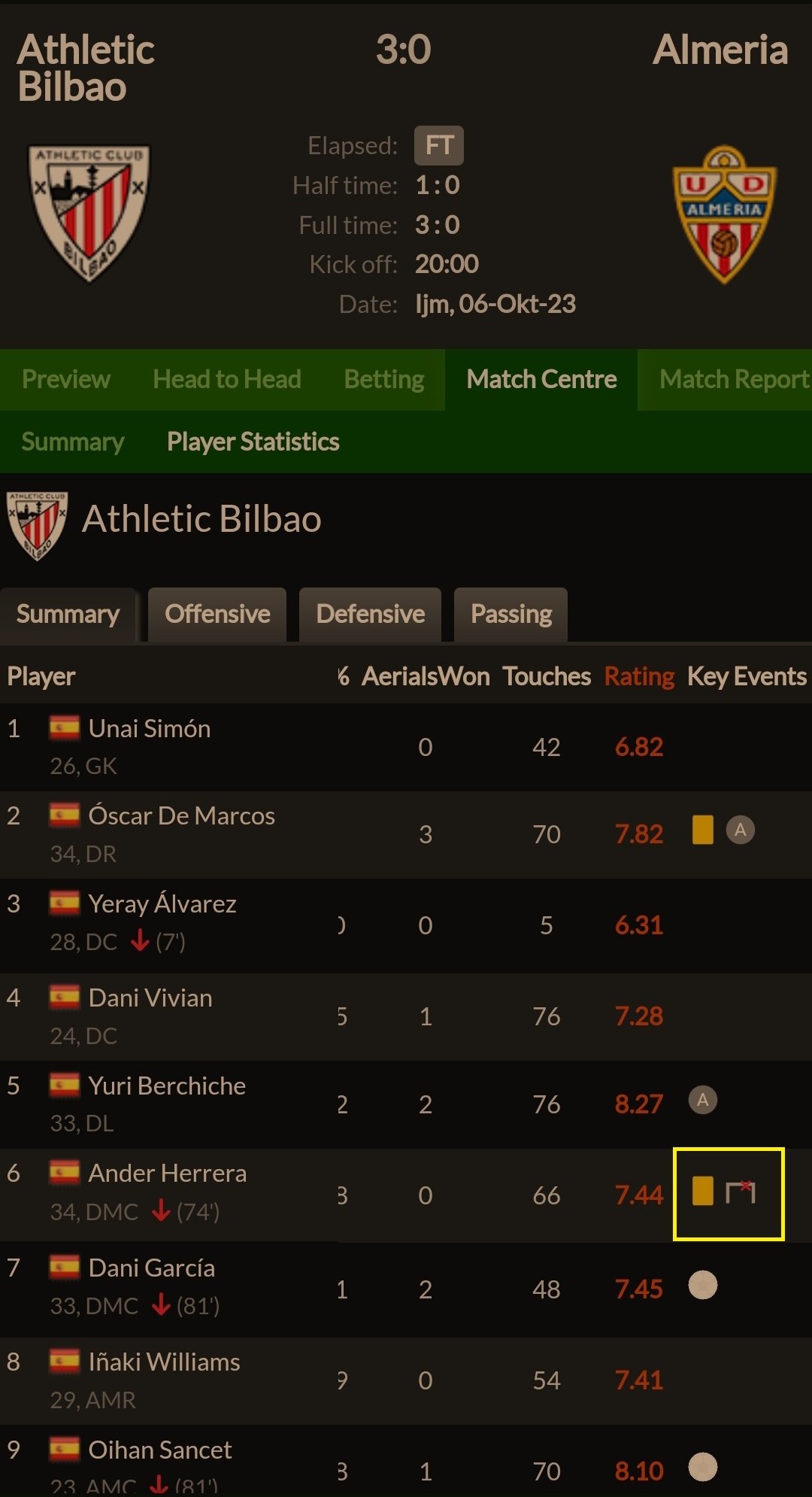This screenshot has width=812, height=1497.
Task: Open Yuri Berchiche's player profile
Action: coord(167,1086)
